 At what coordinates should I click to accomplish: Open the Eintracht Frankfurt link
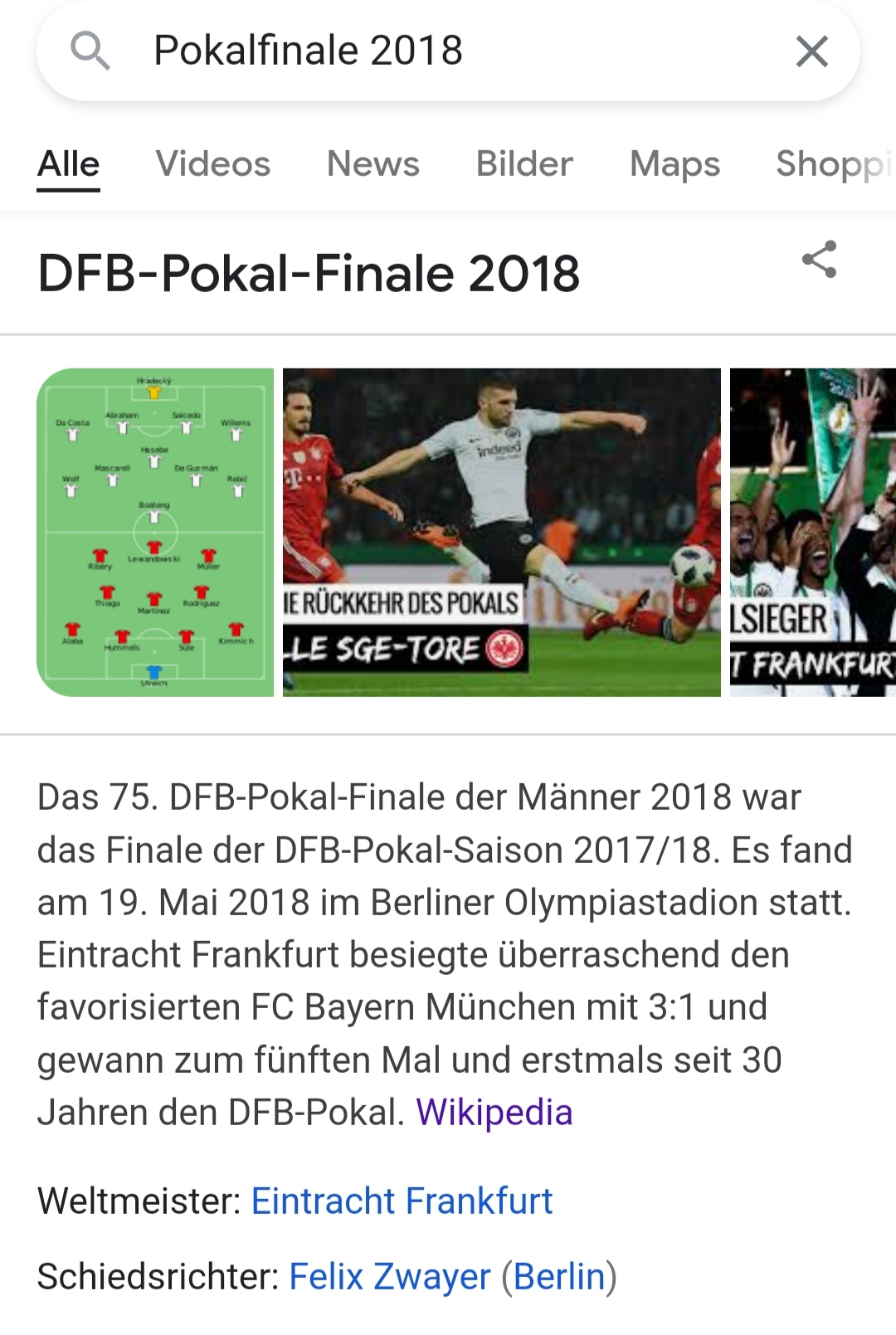(402, 1201)
